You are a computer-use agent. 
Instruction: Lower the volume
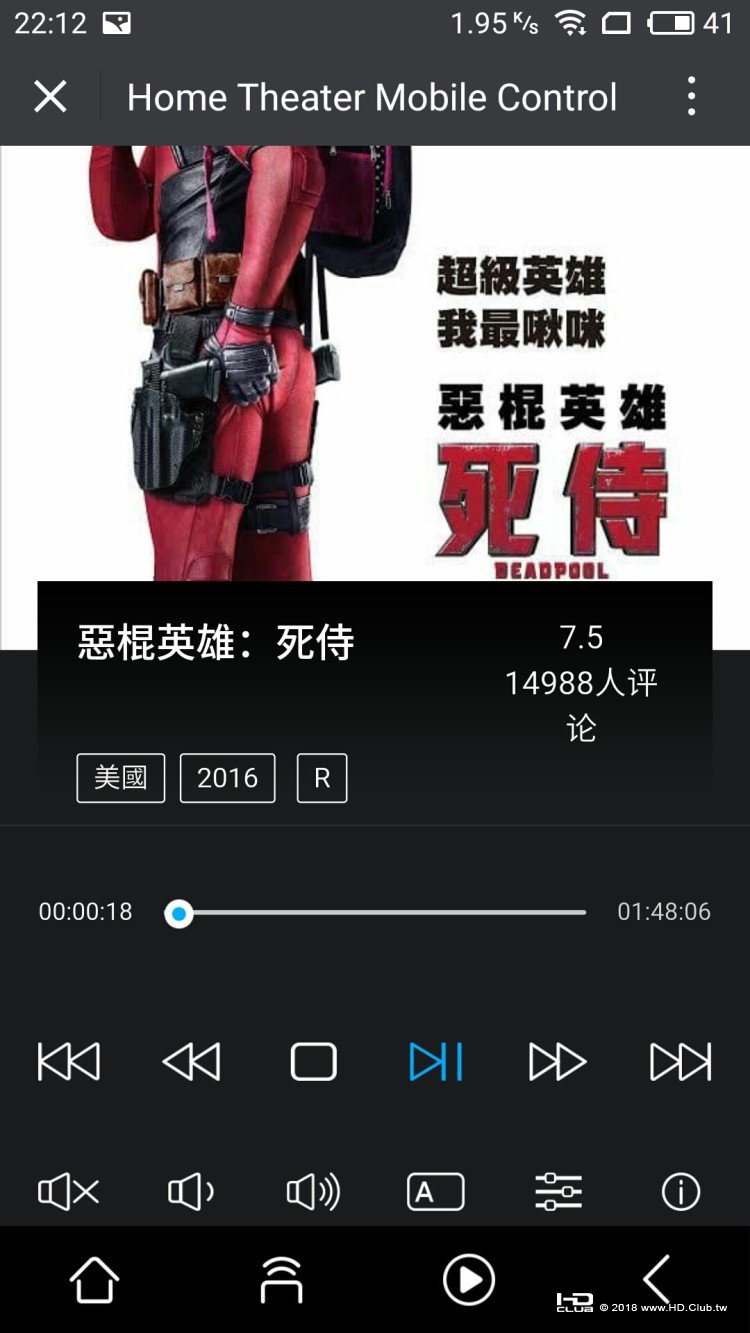191,1192
